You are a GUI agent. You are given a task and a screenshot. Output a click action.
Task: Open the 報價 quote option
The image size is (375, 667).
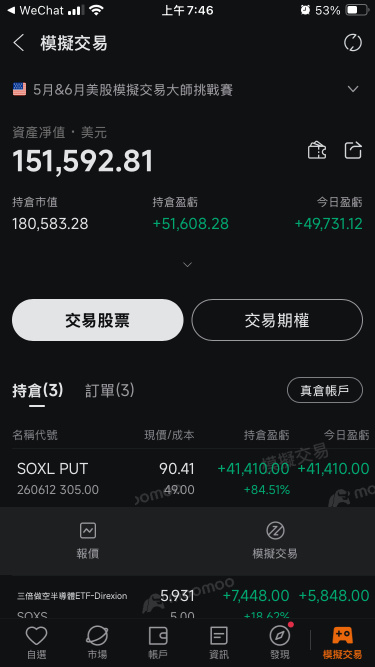tap(88, 541)
